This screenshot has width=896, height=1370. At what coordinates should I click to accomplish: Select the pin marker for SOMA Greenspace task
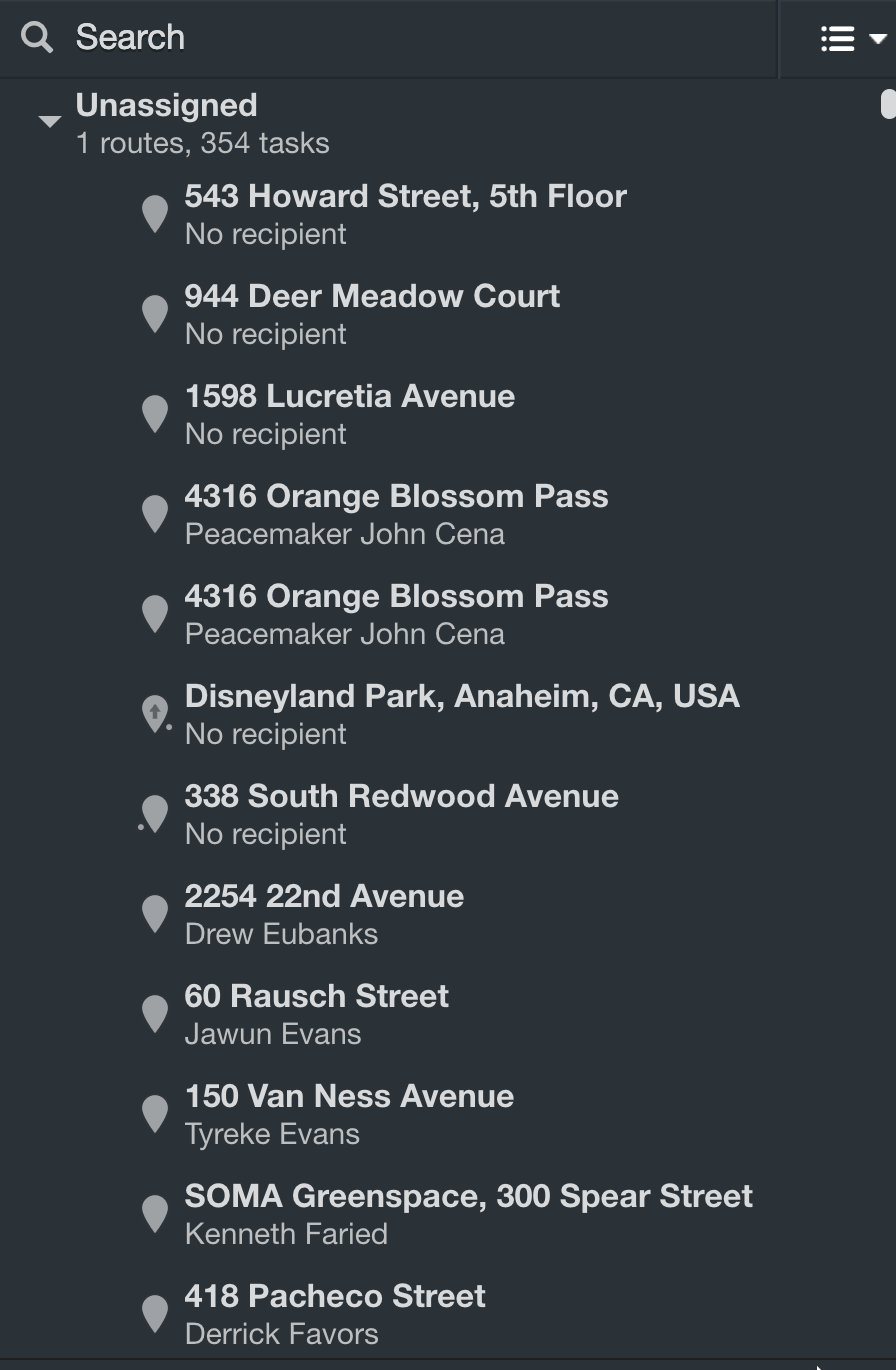click(x=154, y=1213)
